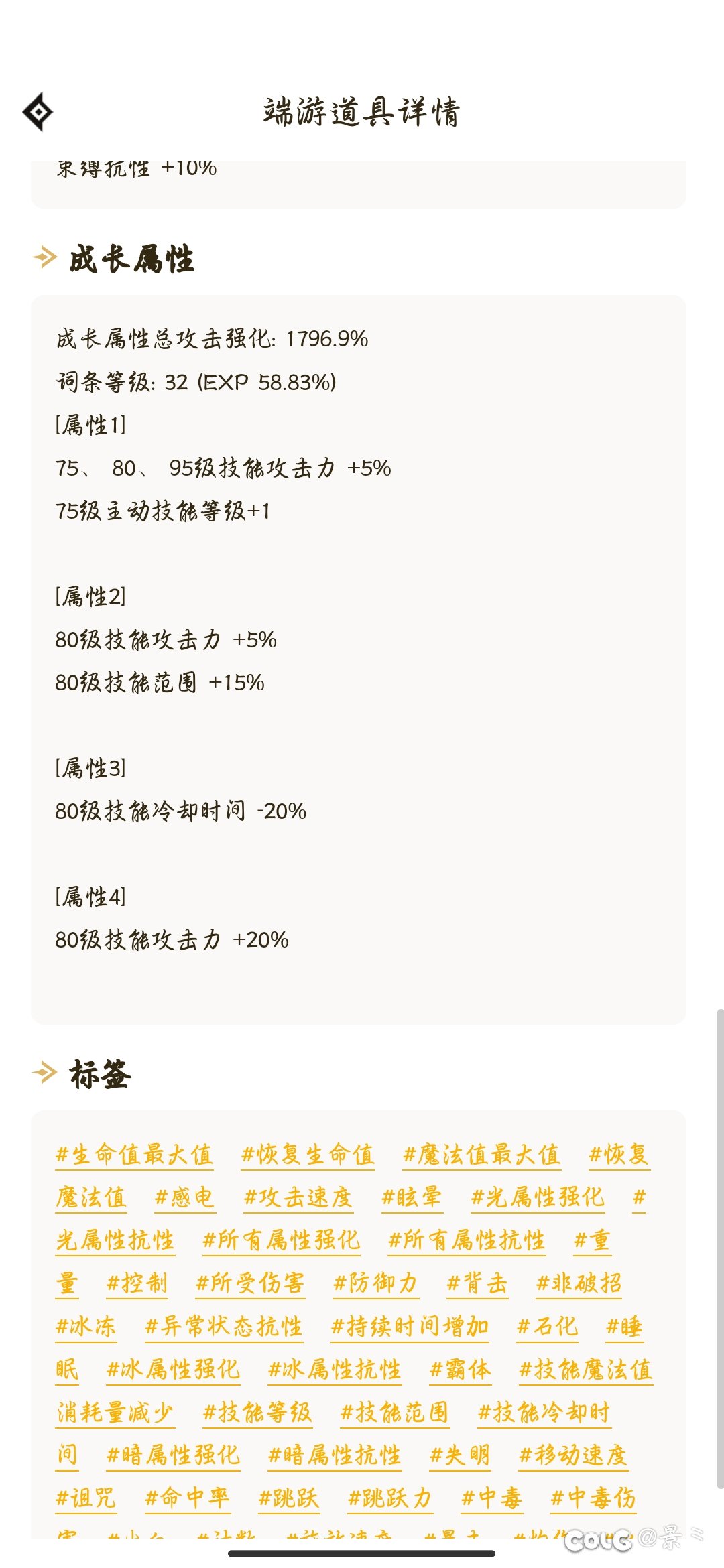Open the #所有属性强化 tag
The width and height of the screenshot is (724, 1568).
pos(282,1240)
